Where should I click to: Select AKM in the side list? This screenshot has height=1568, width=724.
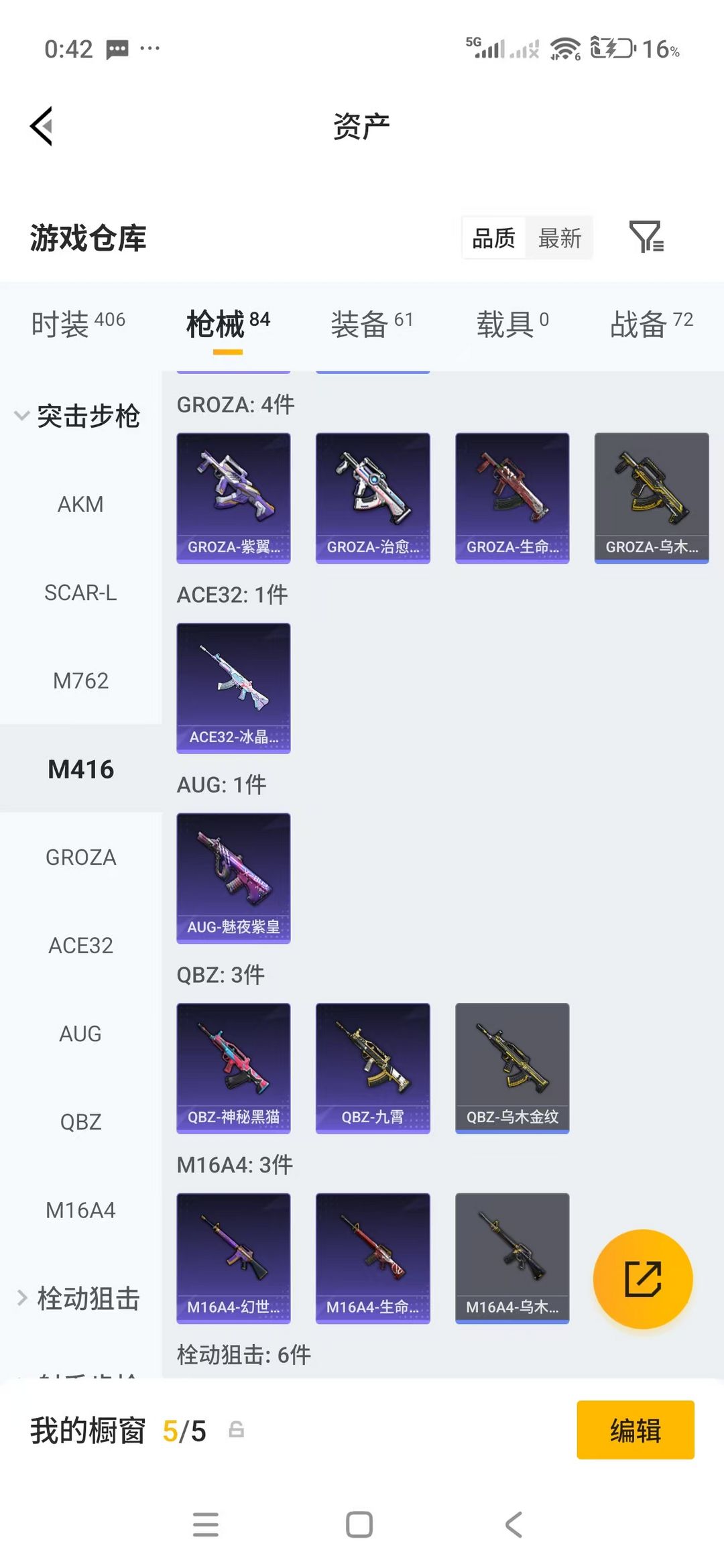(80, 504)
